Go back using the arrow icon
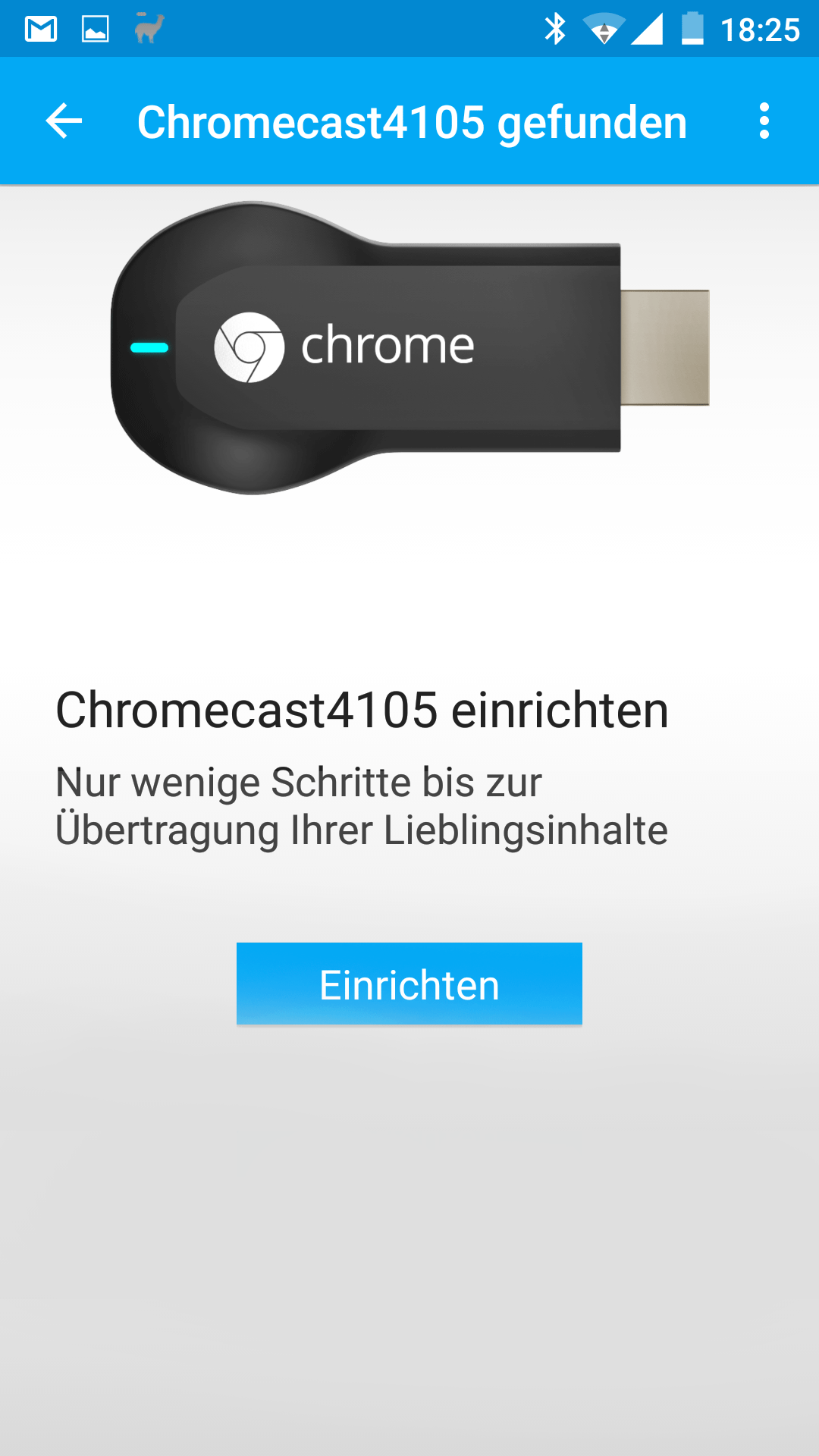This screenshot has width=819, height=1456. [x=64, y=121]
